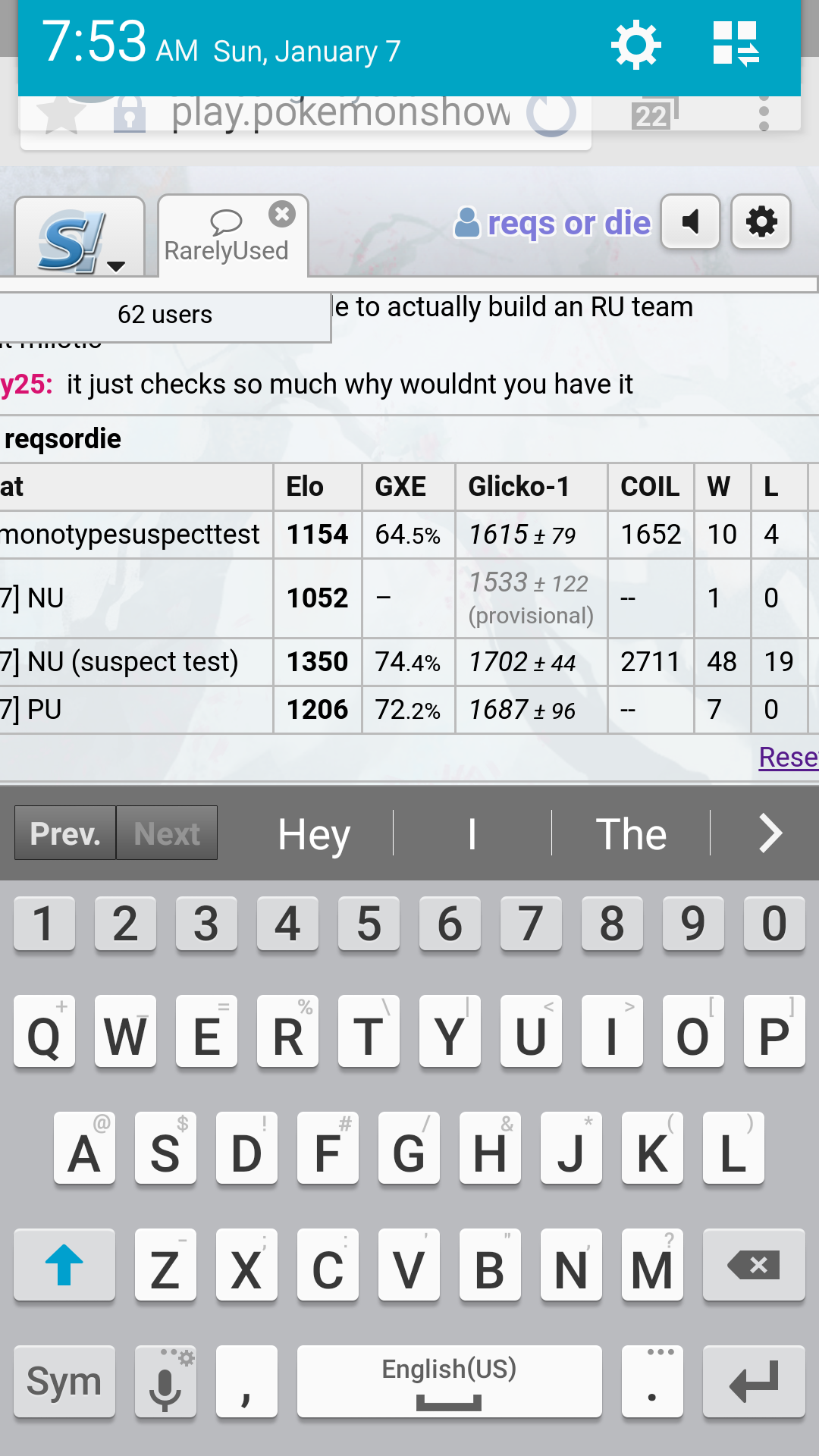The image size is (819, 1456).
Task: Tap the keyboard backspace key
Action: coord(754,1266)
